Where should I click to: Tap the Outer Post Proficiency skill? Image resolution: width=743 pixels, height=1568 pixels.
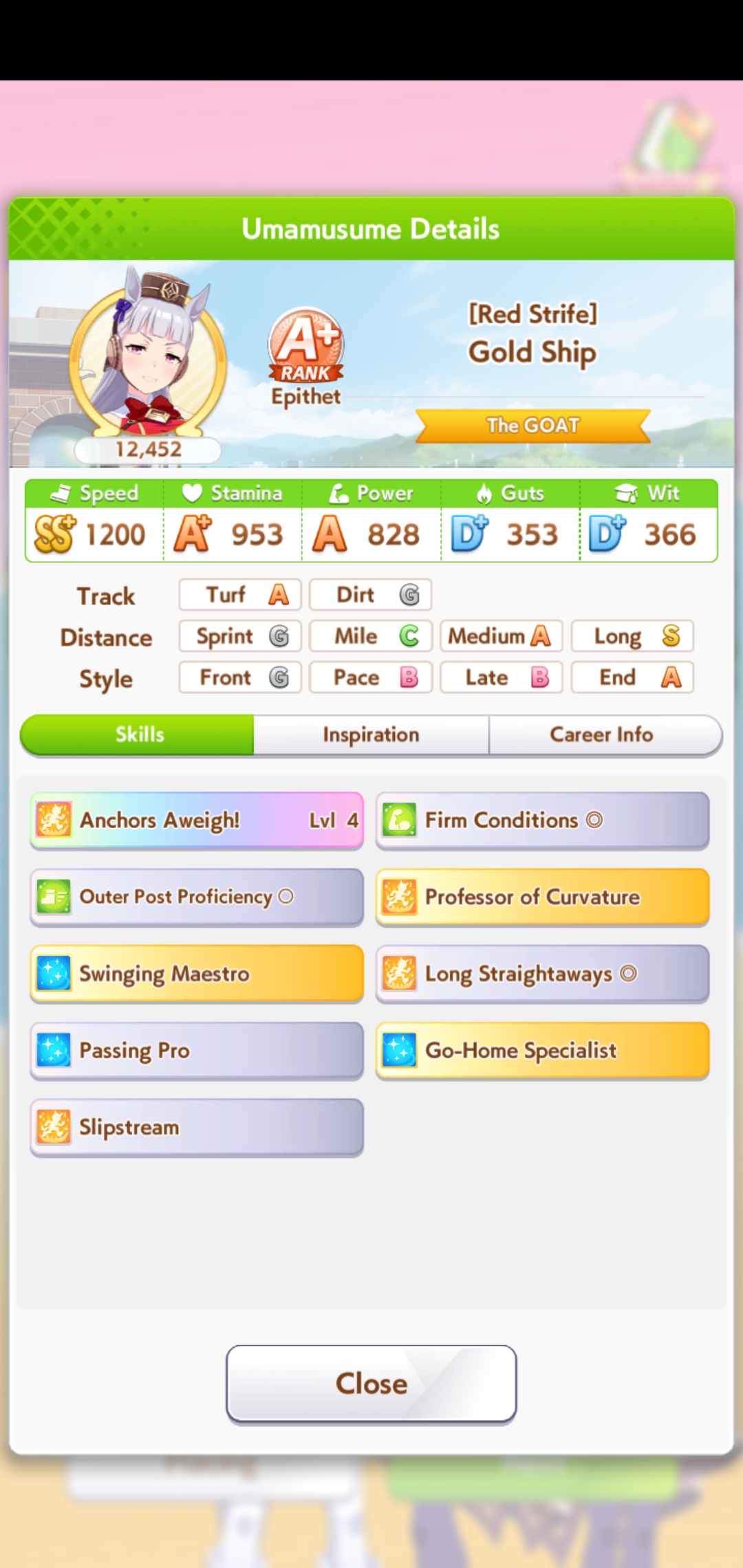point(197,897)
